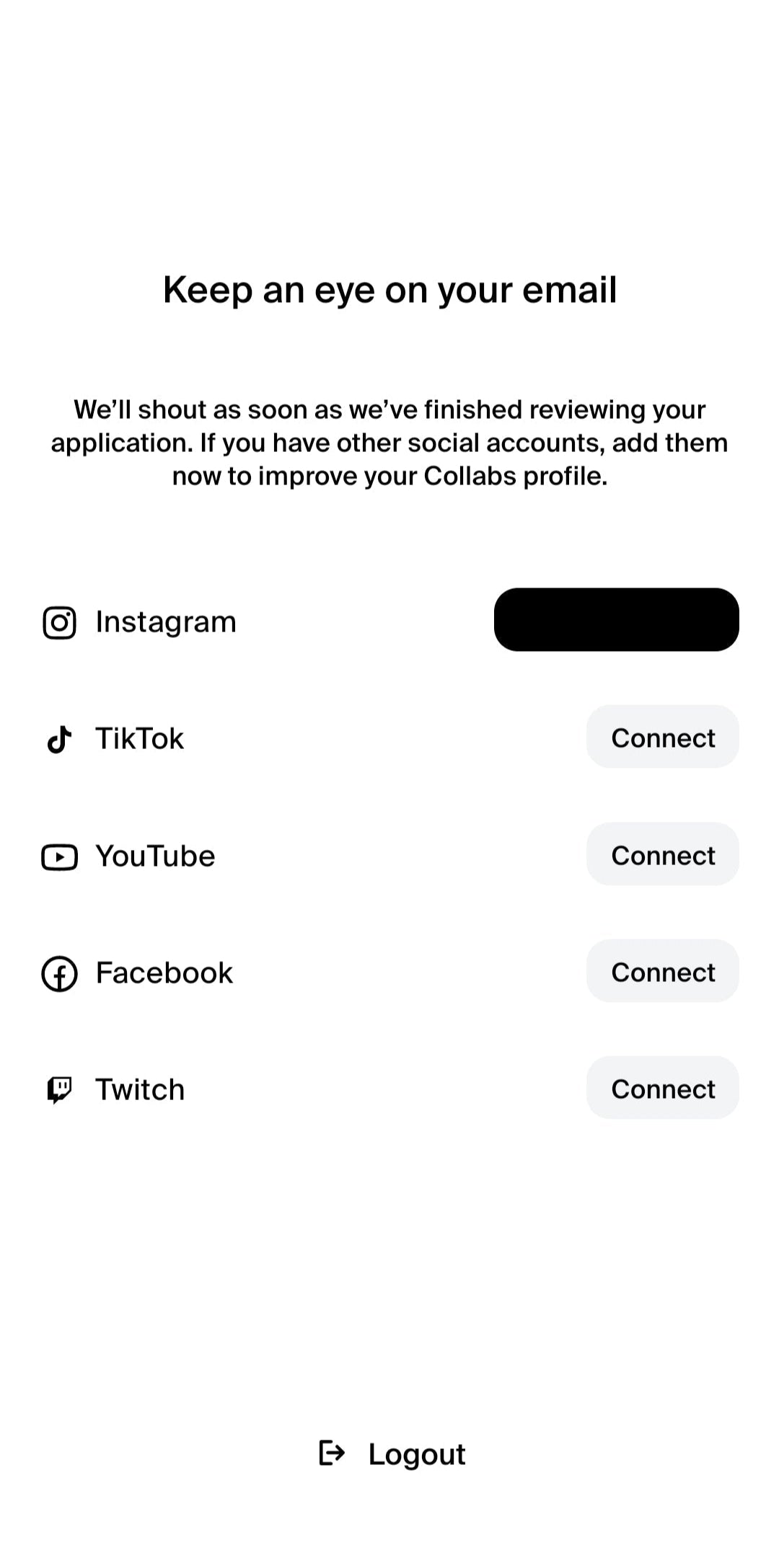
Task: Connect your TikTok account
Action: [662, 737]
